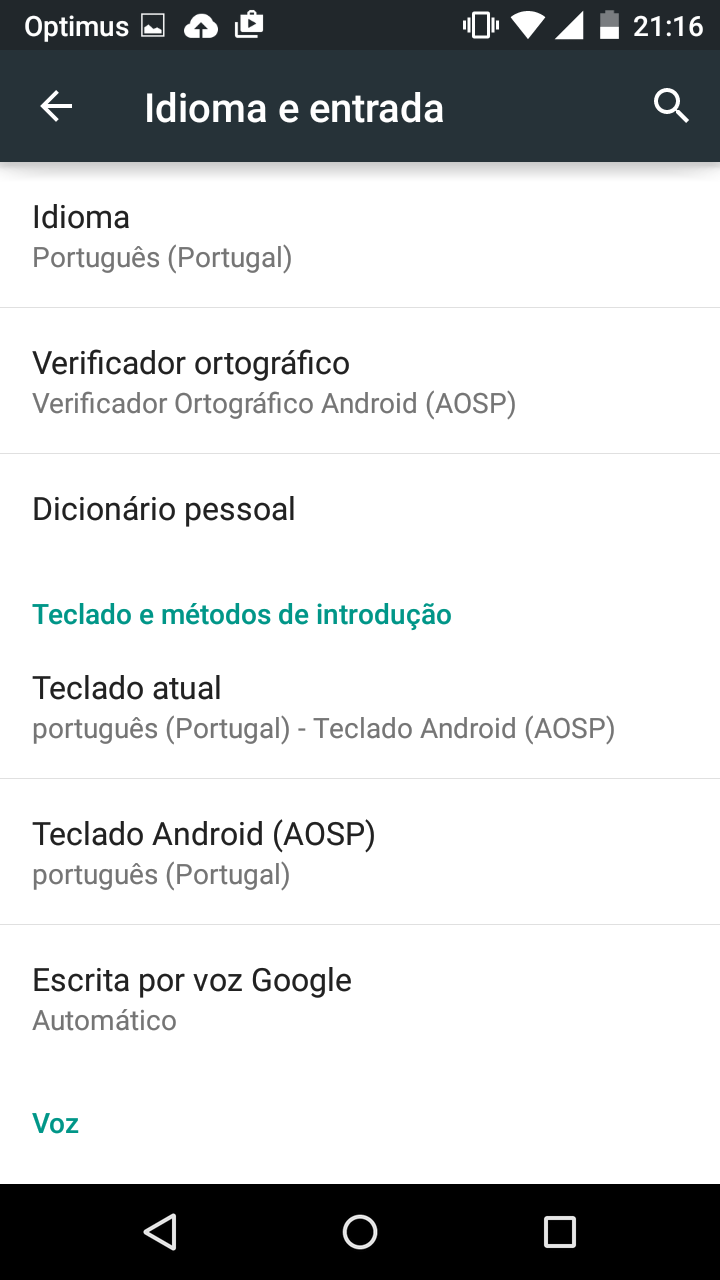The height and width of the screenshot is (1280, 720).
Task: Tap the system home button
Action: [x=360, y=1232]
